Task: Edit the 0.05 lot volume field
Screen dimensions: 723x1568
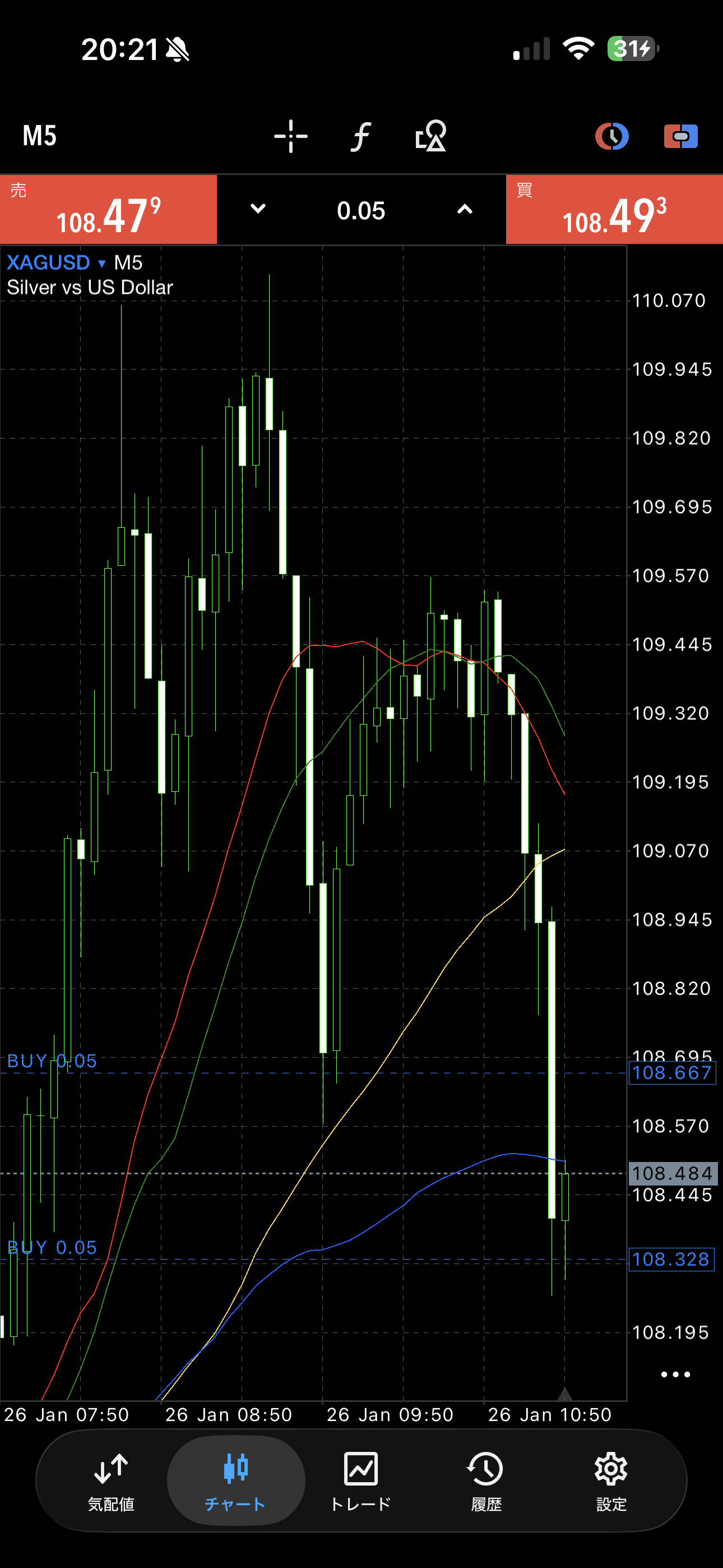Action: tap(361, 211)
